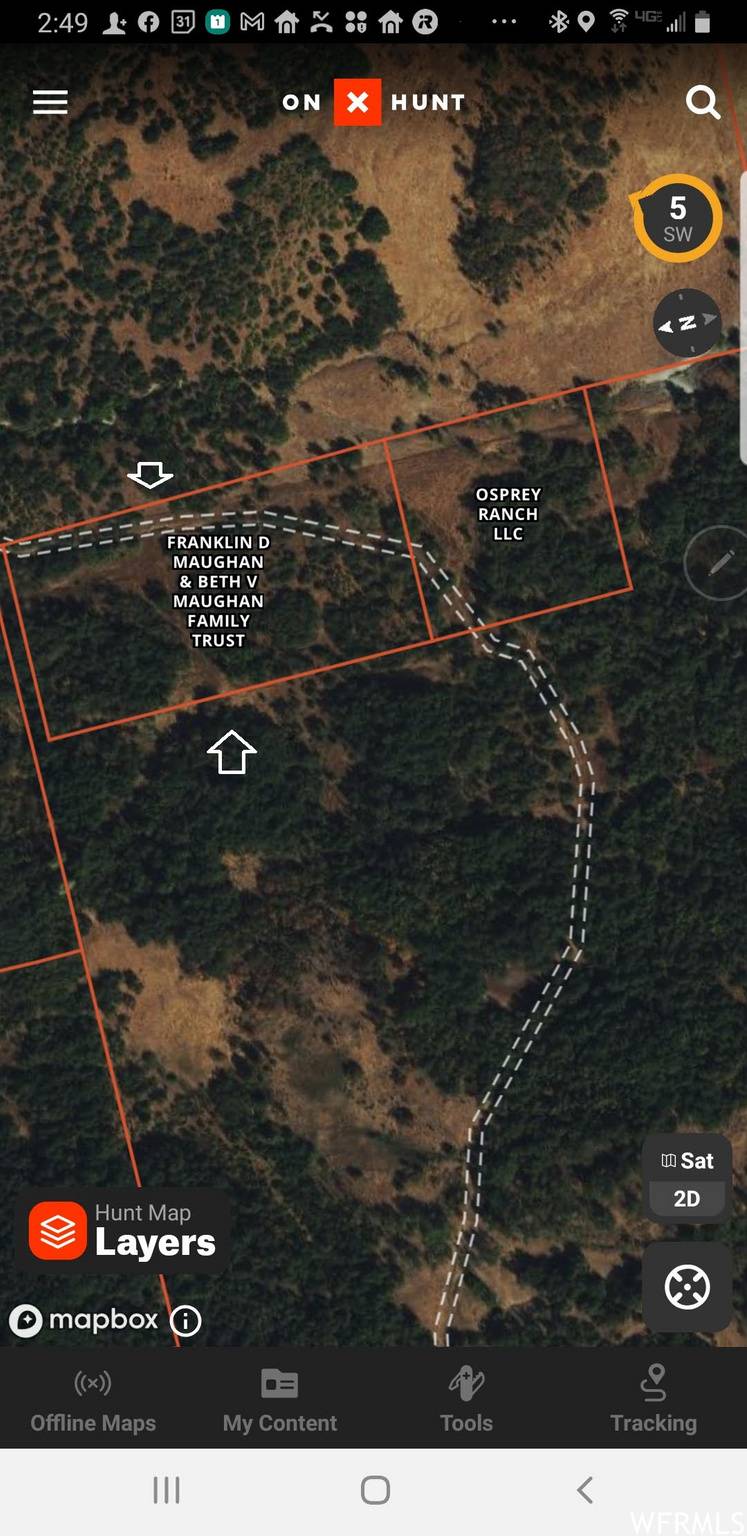Viewport: 747px width, 1536px height.
Task: Select the Osprey Ranch LLC parcel
Action: pyautogui.click(x=508, y=514)
